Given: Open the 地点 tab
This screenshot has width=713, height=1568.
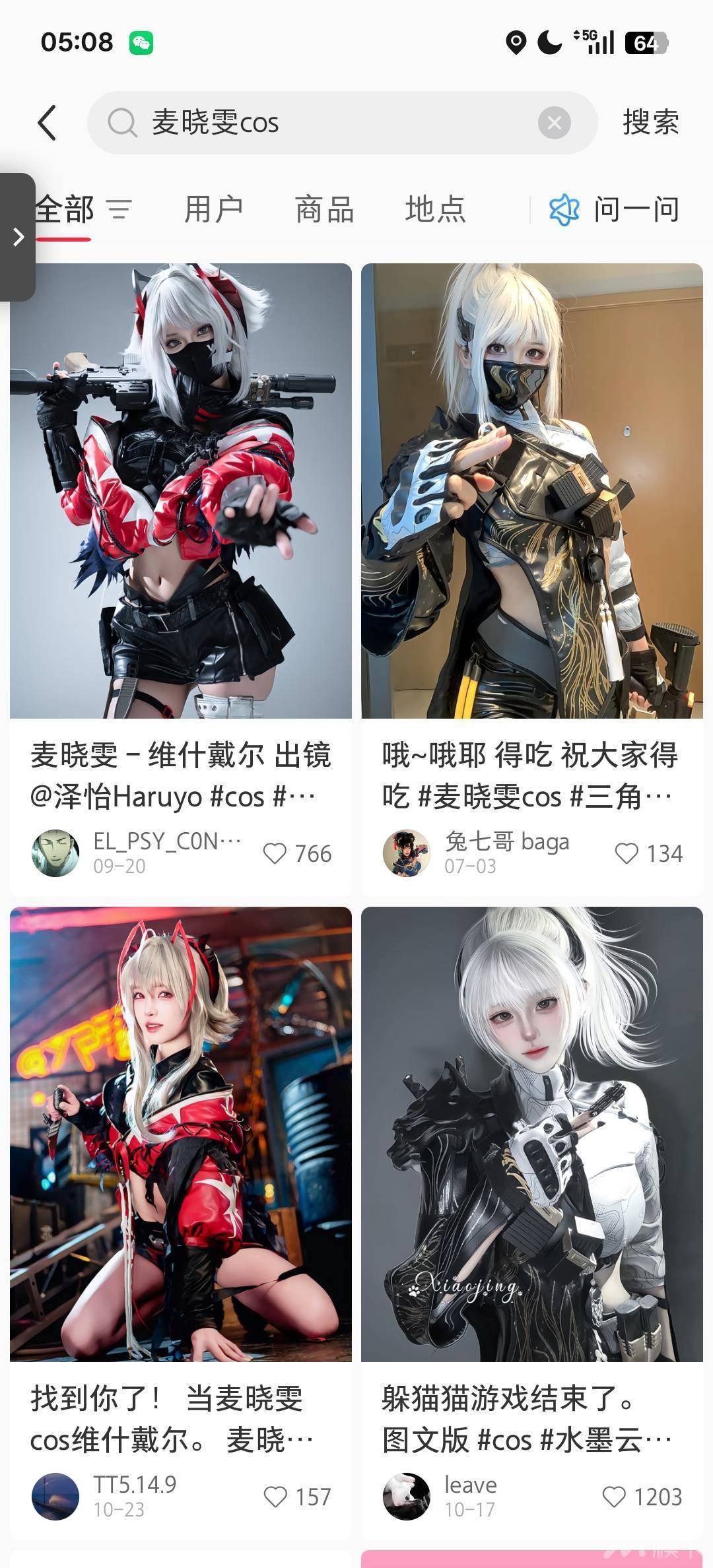Looking at the screenshot, I should coord(436,210).
